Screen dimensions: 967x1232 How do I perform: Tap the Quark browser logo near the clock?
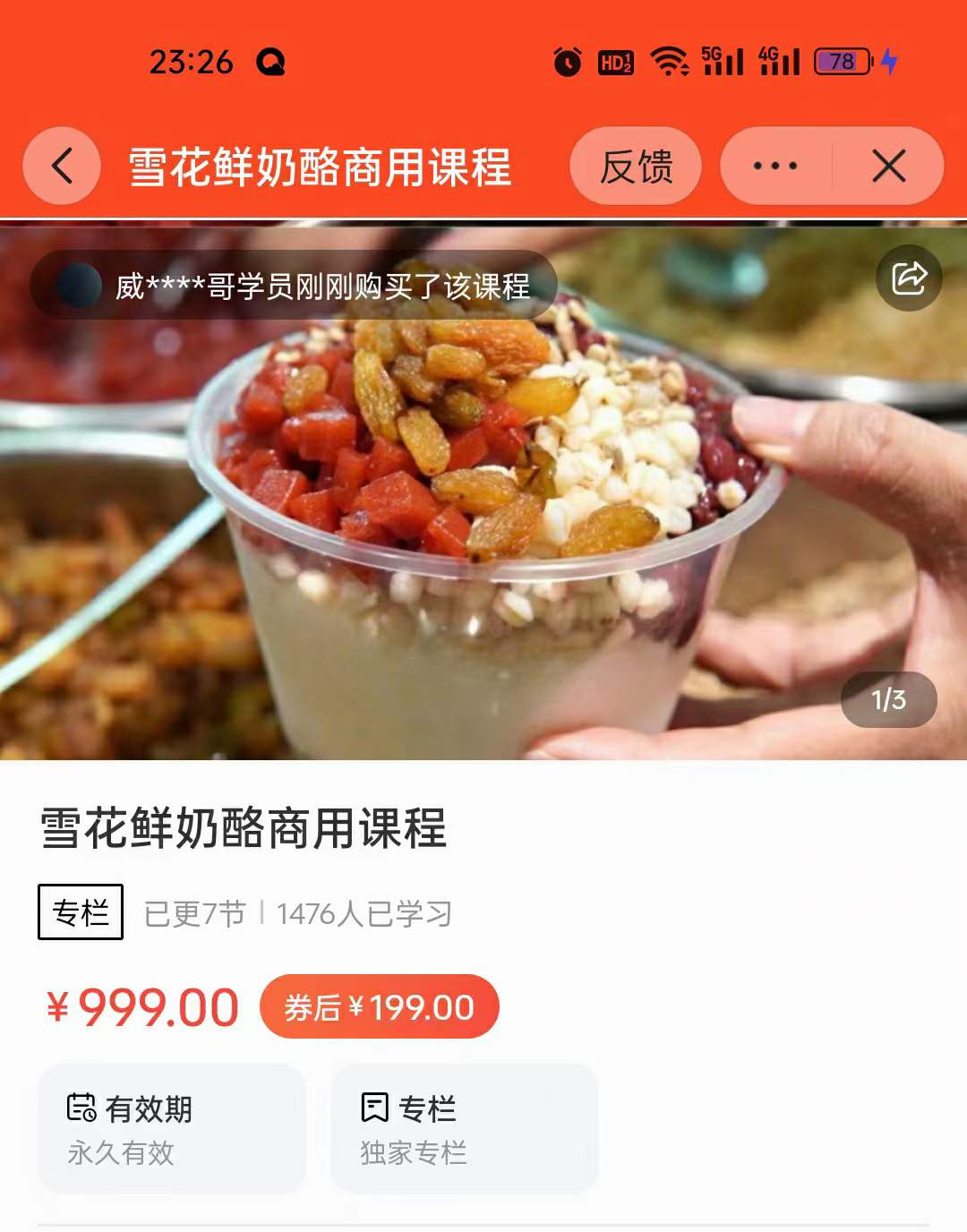[x=274, y=61]
